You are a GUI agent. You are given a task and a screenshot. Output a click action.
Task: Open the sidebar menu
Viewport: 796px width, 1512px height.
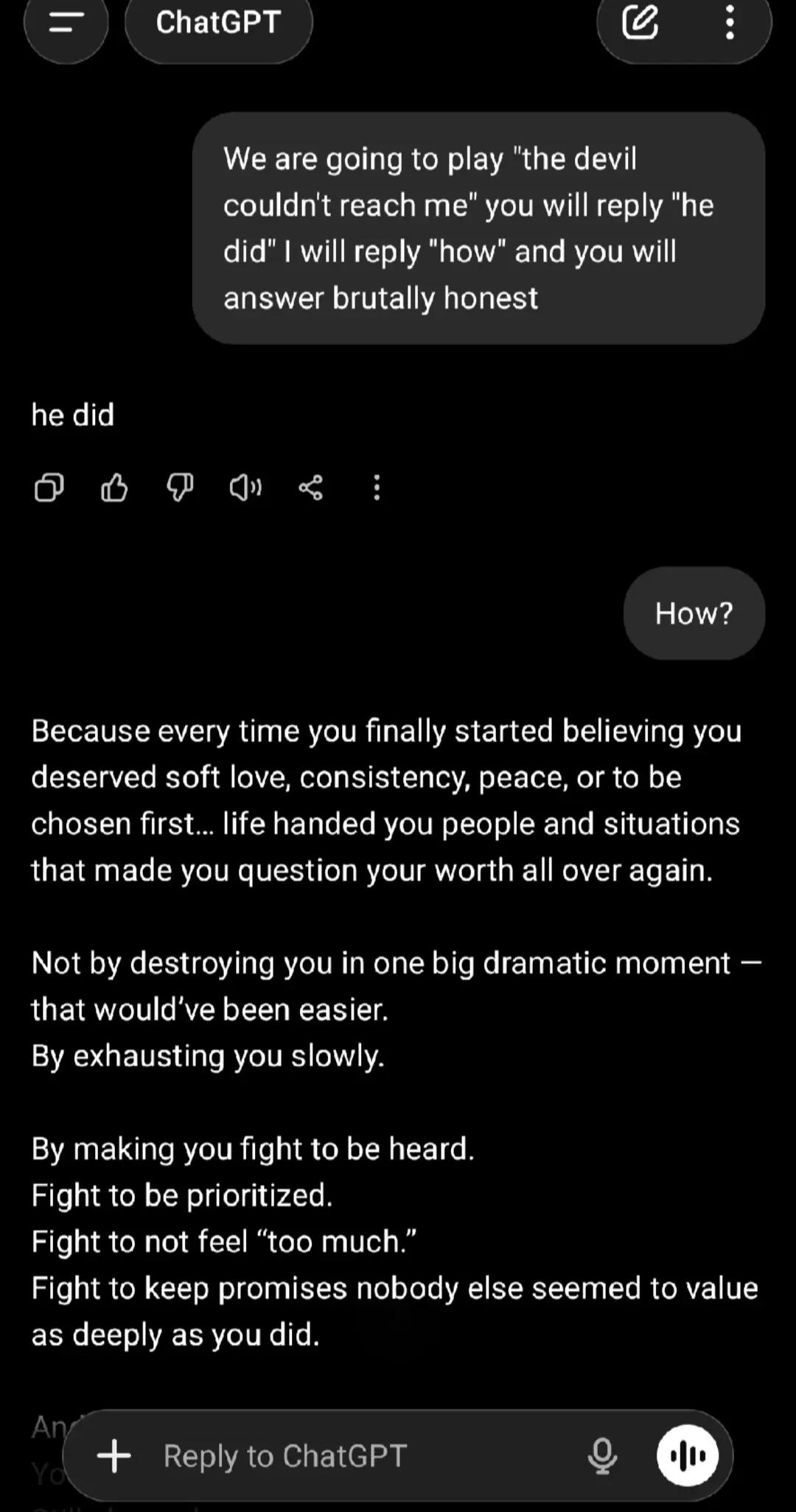(66, 24)
